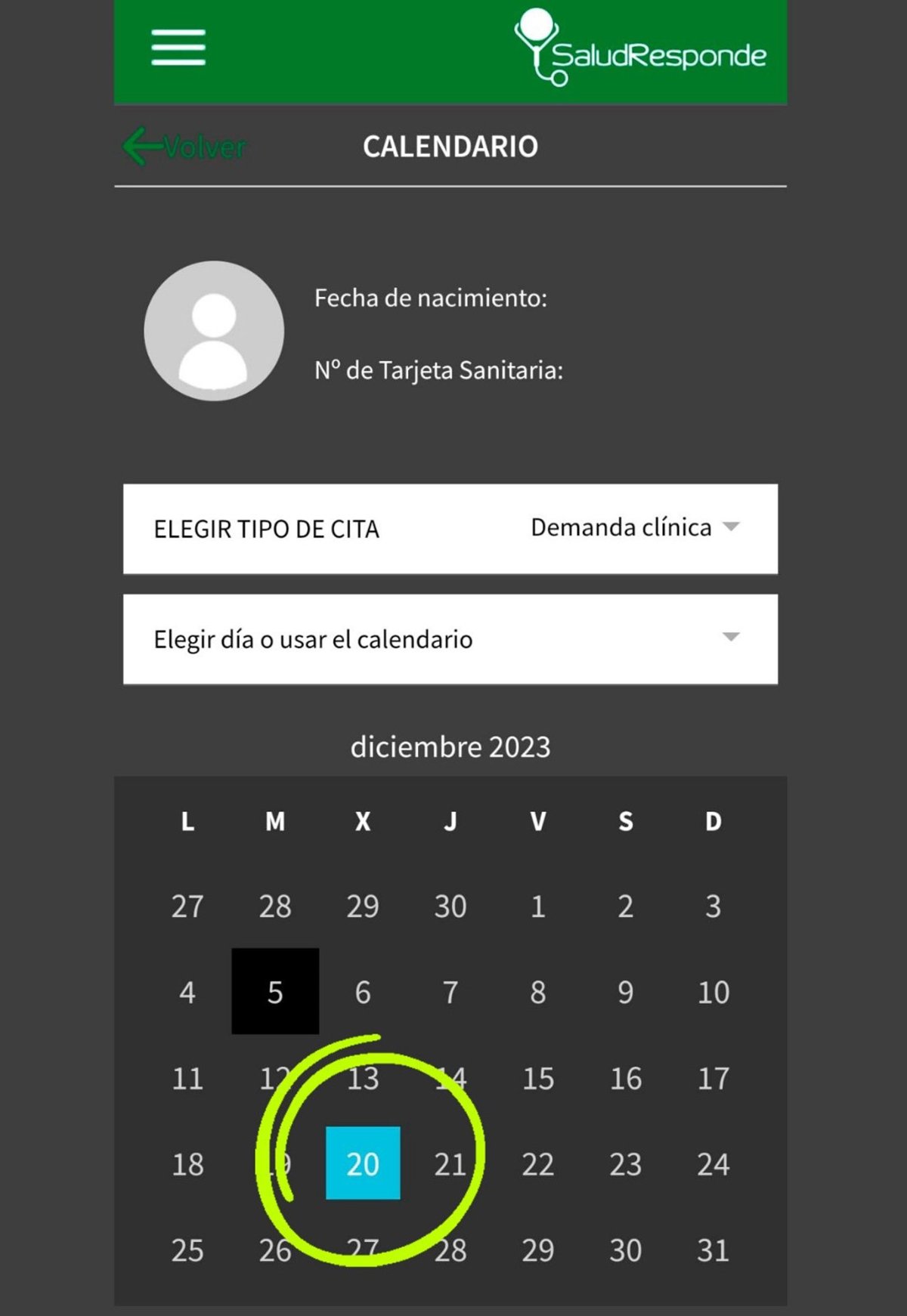Expand the Demanda clínica appointment type dropdown

coord(633,528)
